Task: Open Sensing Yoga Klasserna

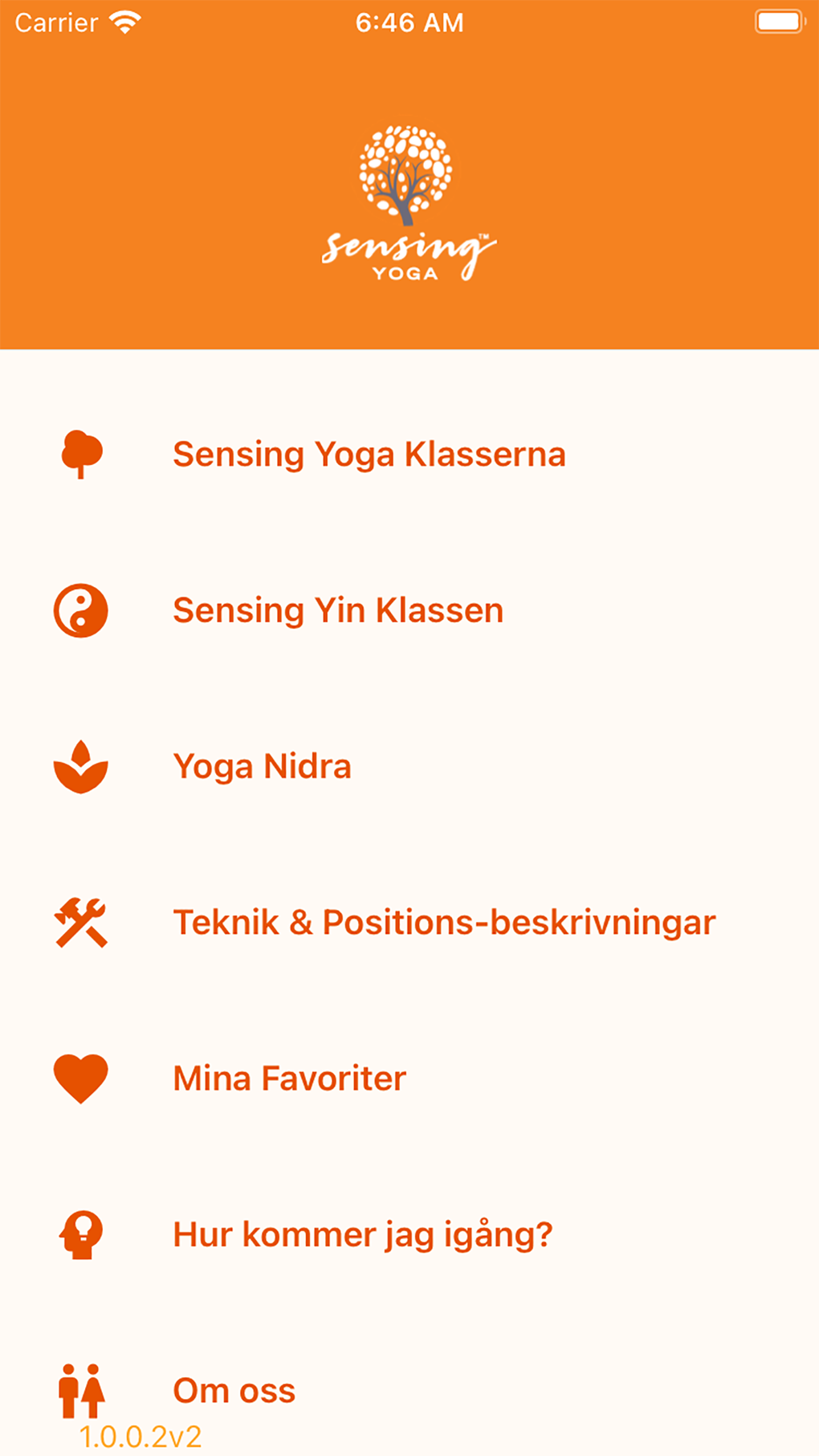Action: tap(369, 455)
